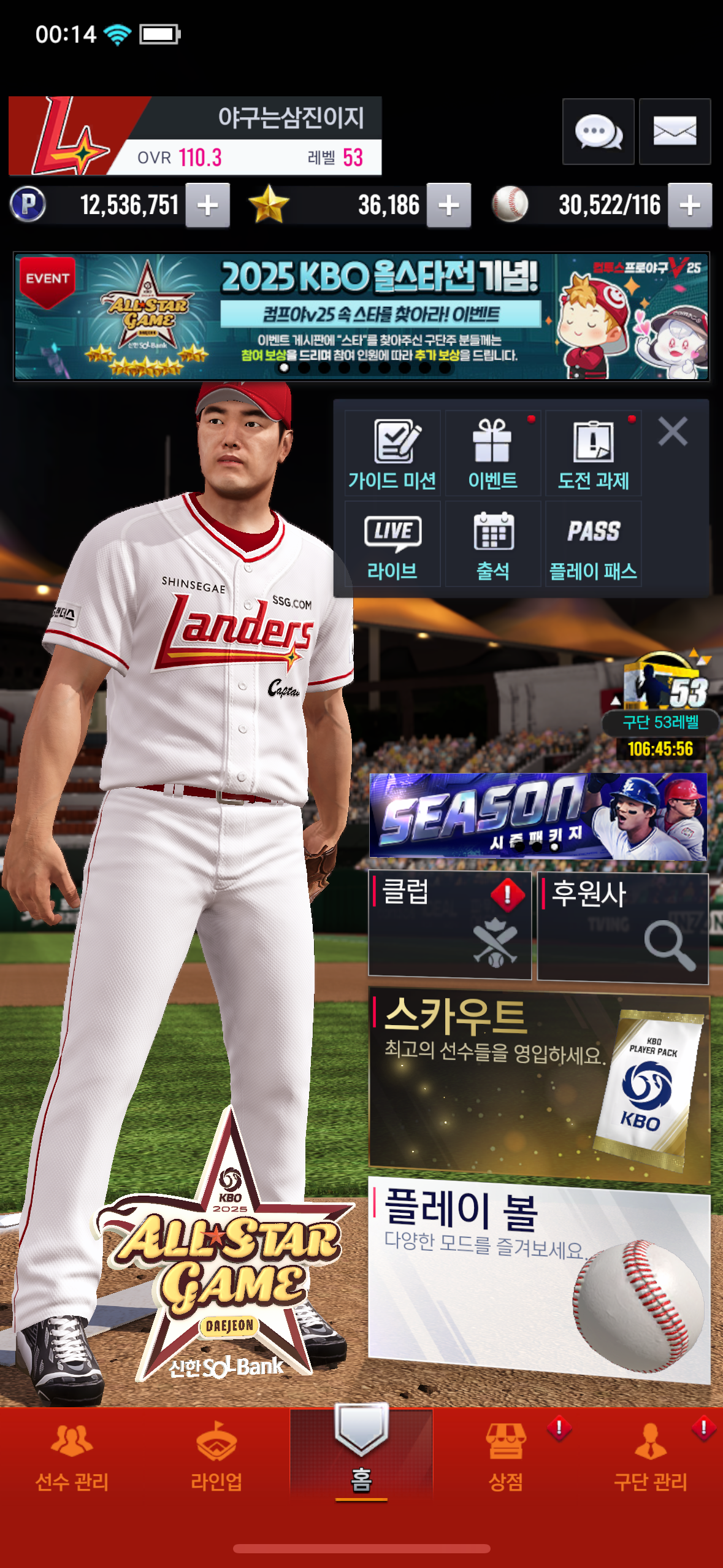
Task: Close the quick menu panel
Action: pos(673,431)
